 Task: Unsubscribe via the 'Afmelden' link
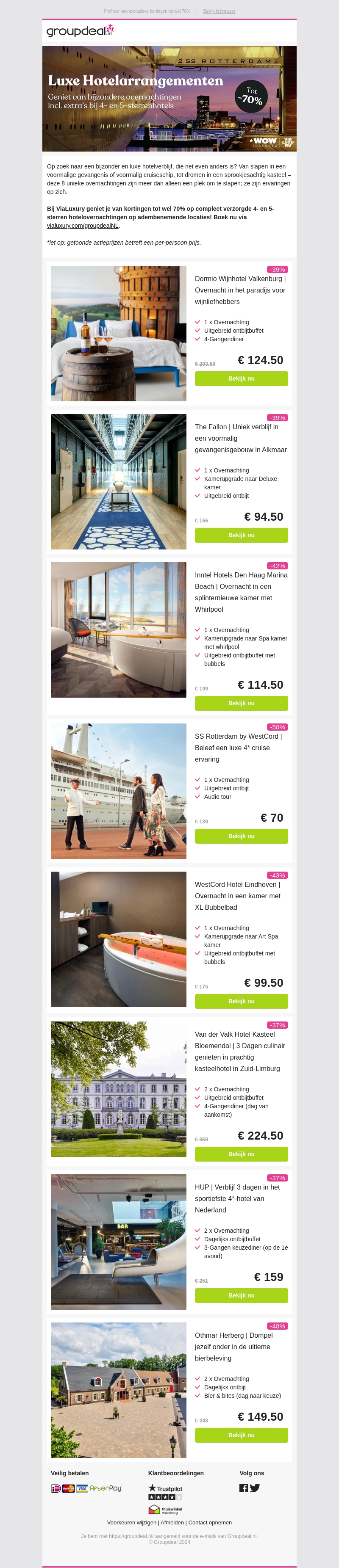172,1522
